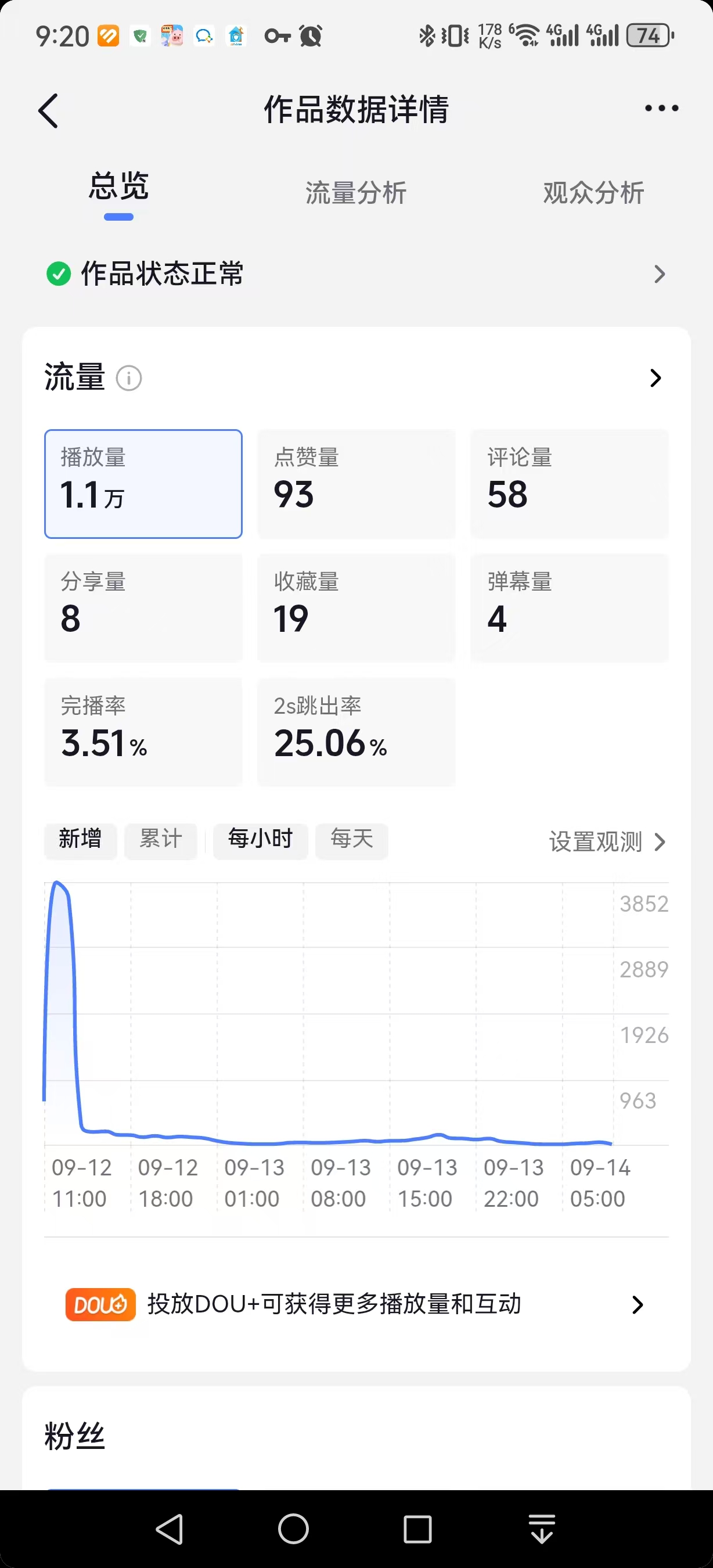
Task: Tap the info icon beside 流量
Action: pos(129,378)
